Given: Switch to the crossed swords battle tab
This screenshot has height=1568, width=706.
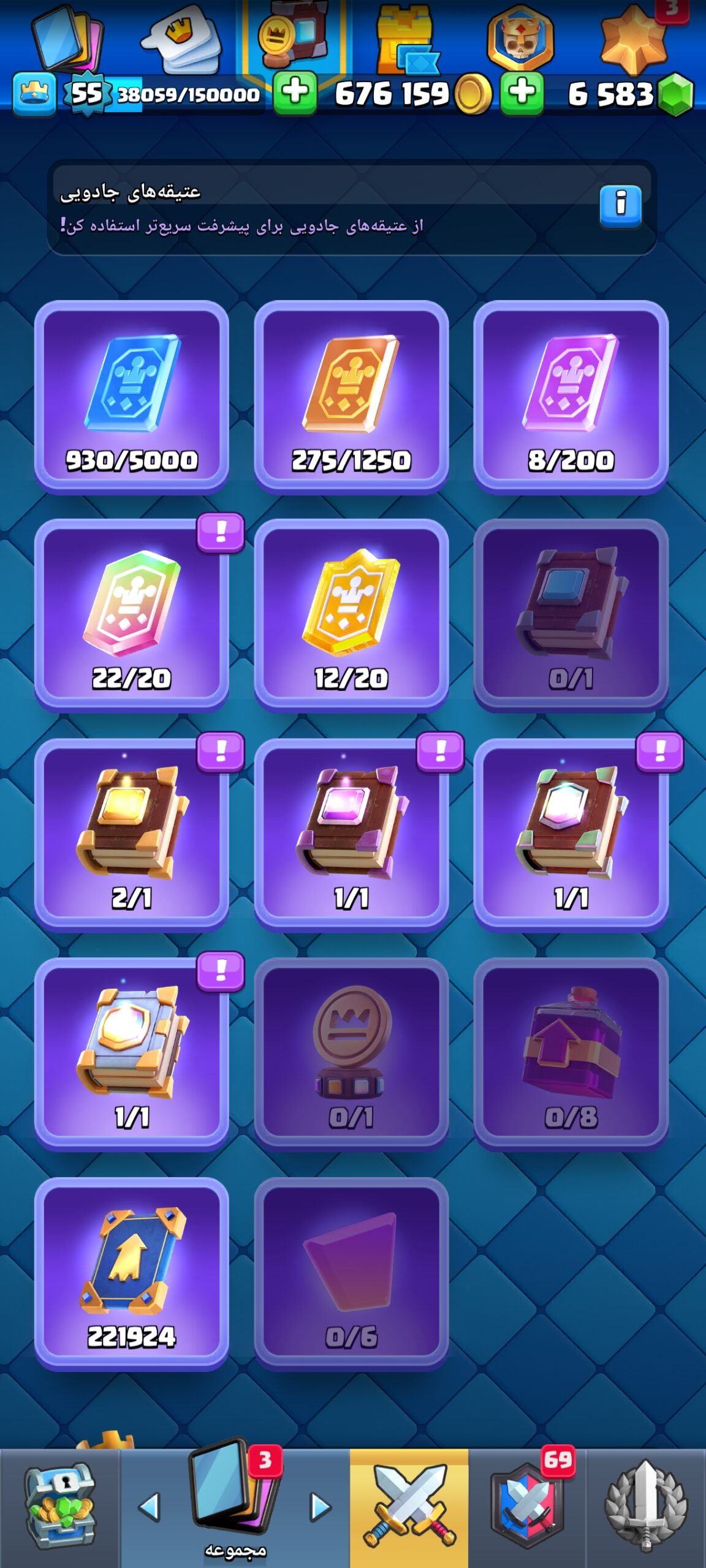Looking at the screenshot, I should click(x=409, y=1508).
